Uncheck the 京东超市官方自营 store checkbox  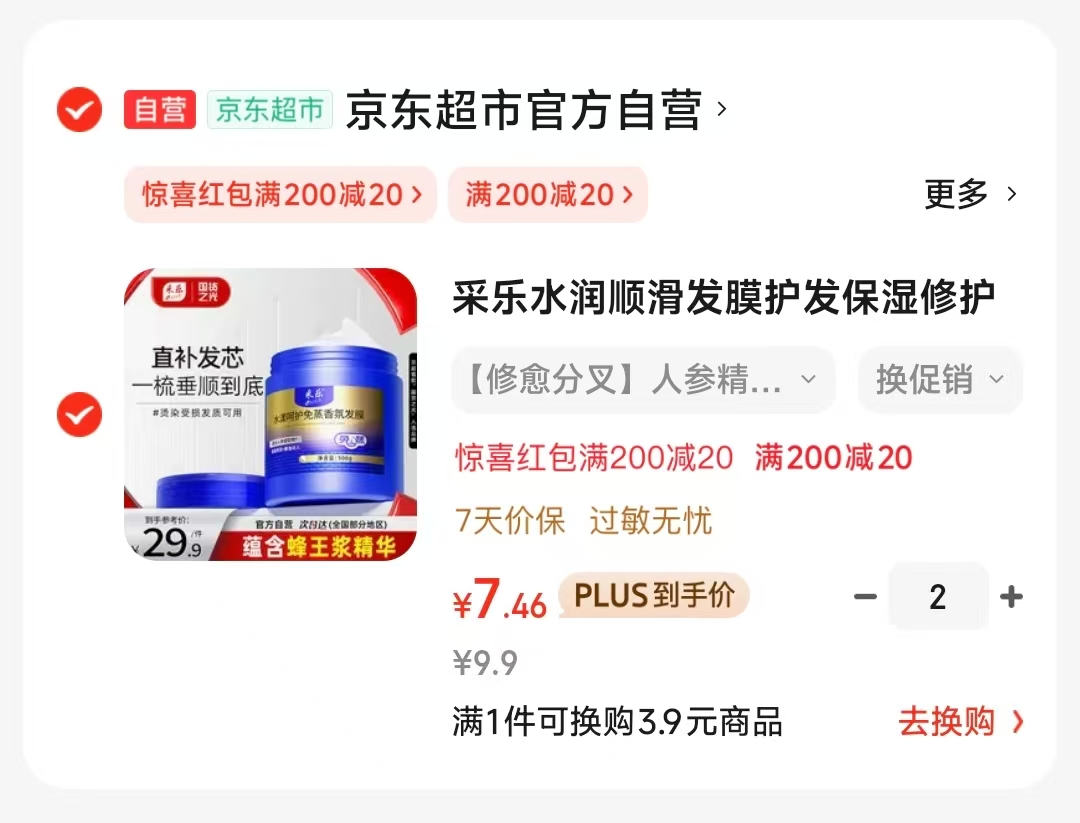coord(79,110)
